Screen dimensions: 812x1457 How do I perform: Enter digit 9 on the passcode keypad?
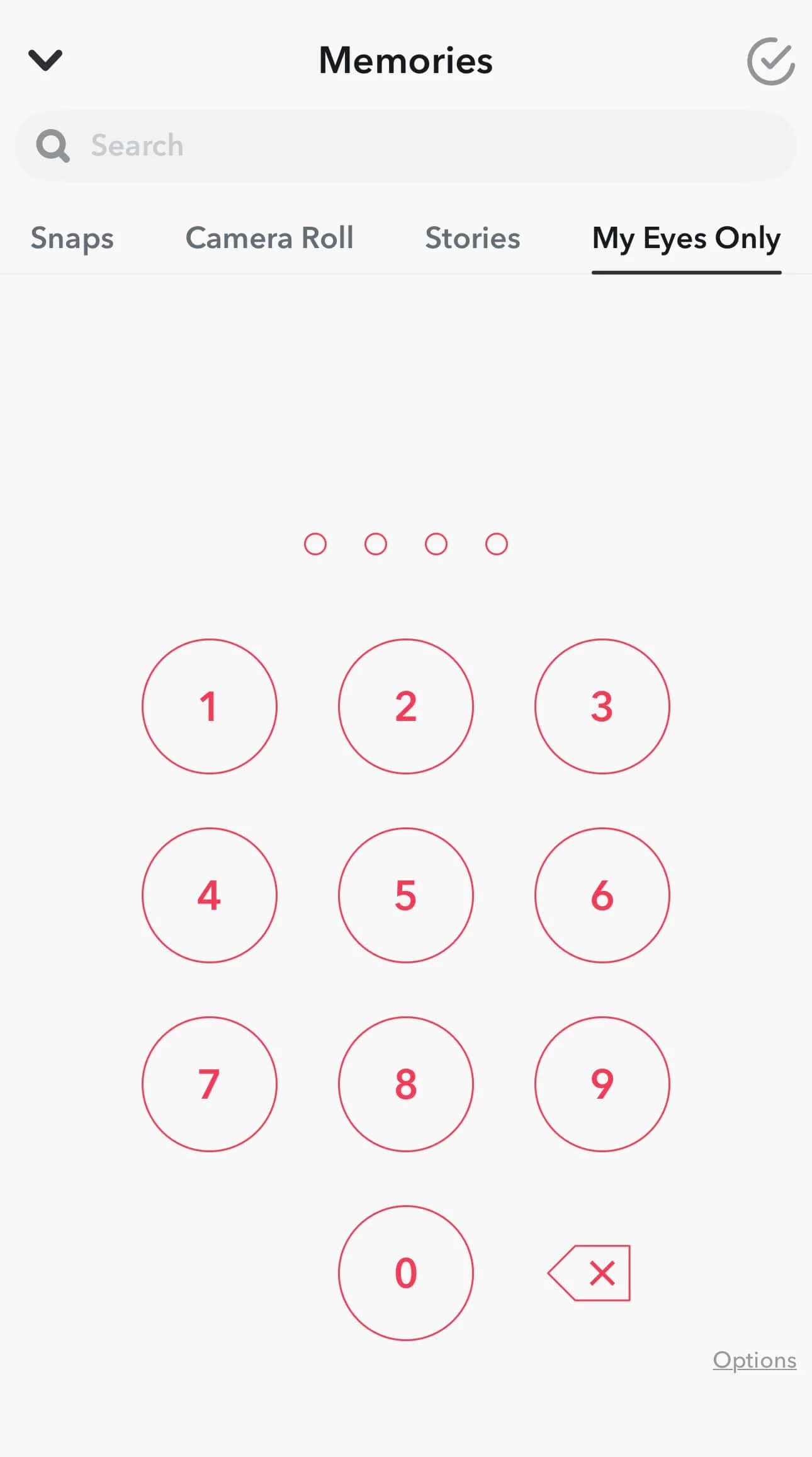[x=602, y=1084]
